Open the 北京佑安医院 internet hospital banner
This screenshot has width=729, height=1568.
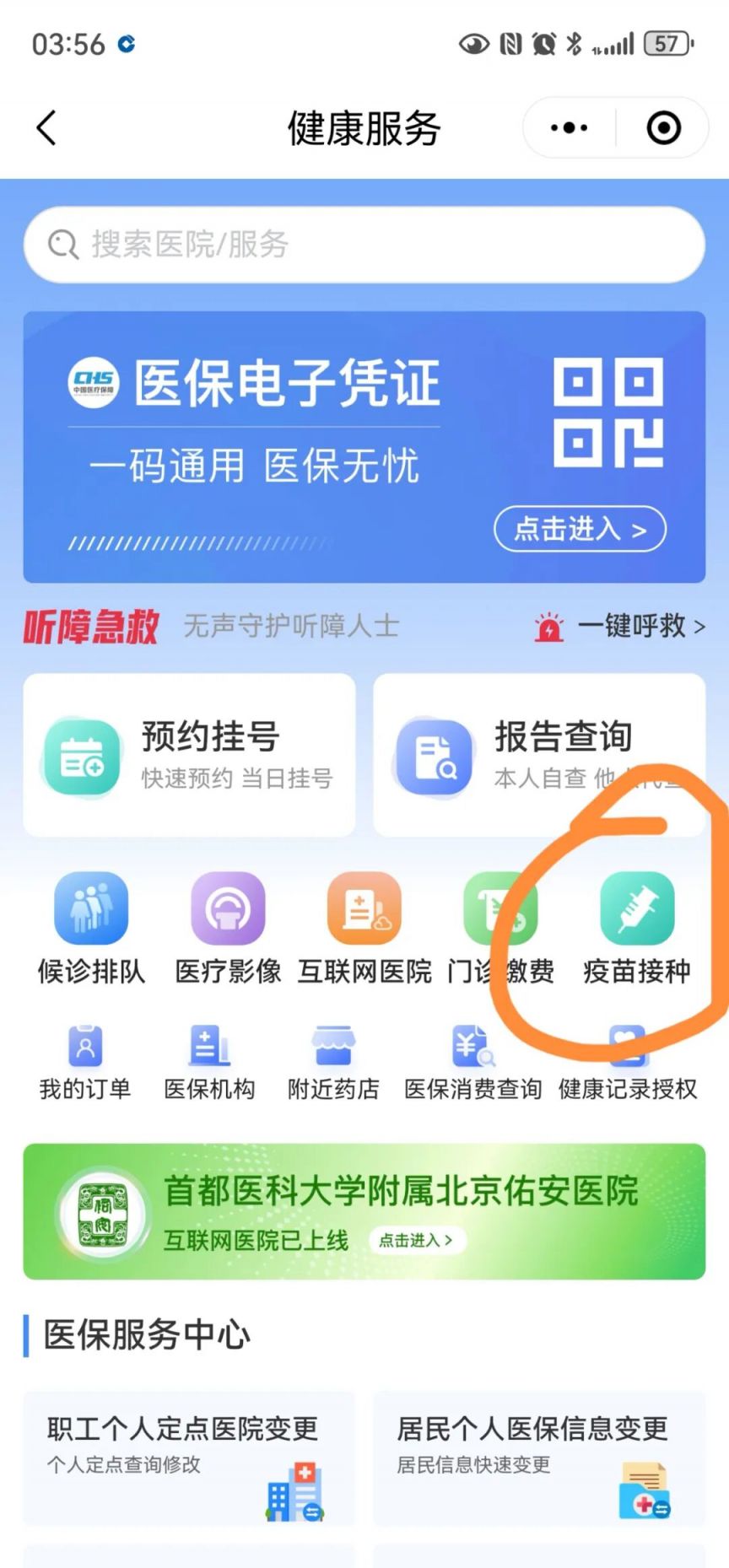click(x=364, y=1211)
